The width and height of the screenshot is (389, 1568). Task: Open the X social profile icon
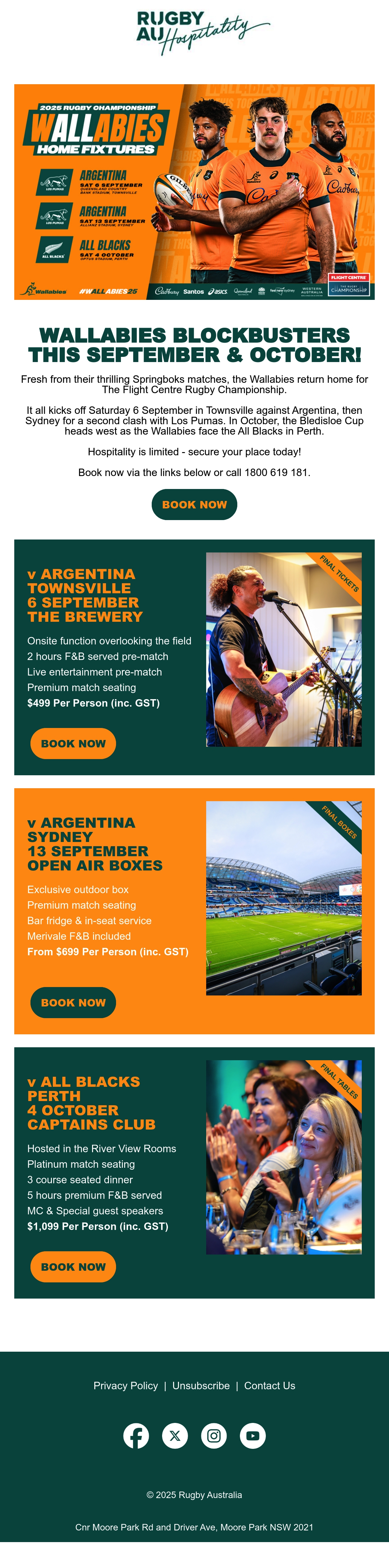click(175, 1435)
